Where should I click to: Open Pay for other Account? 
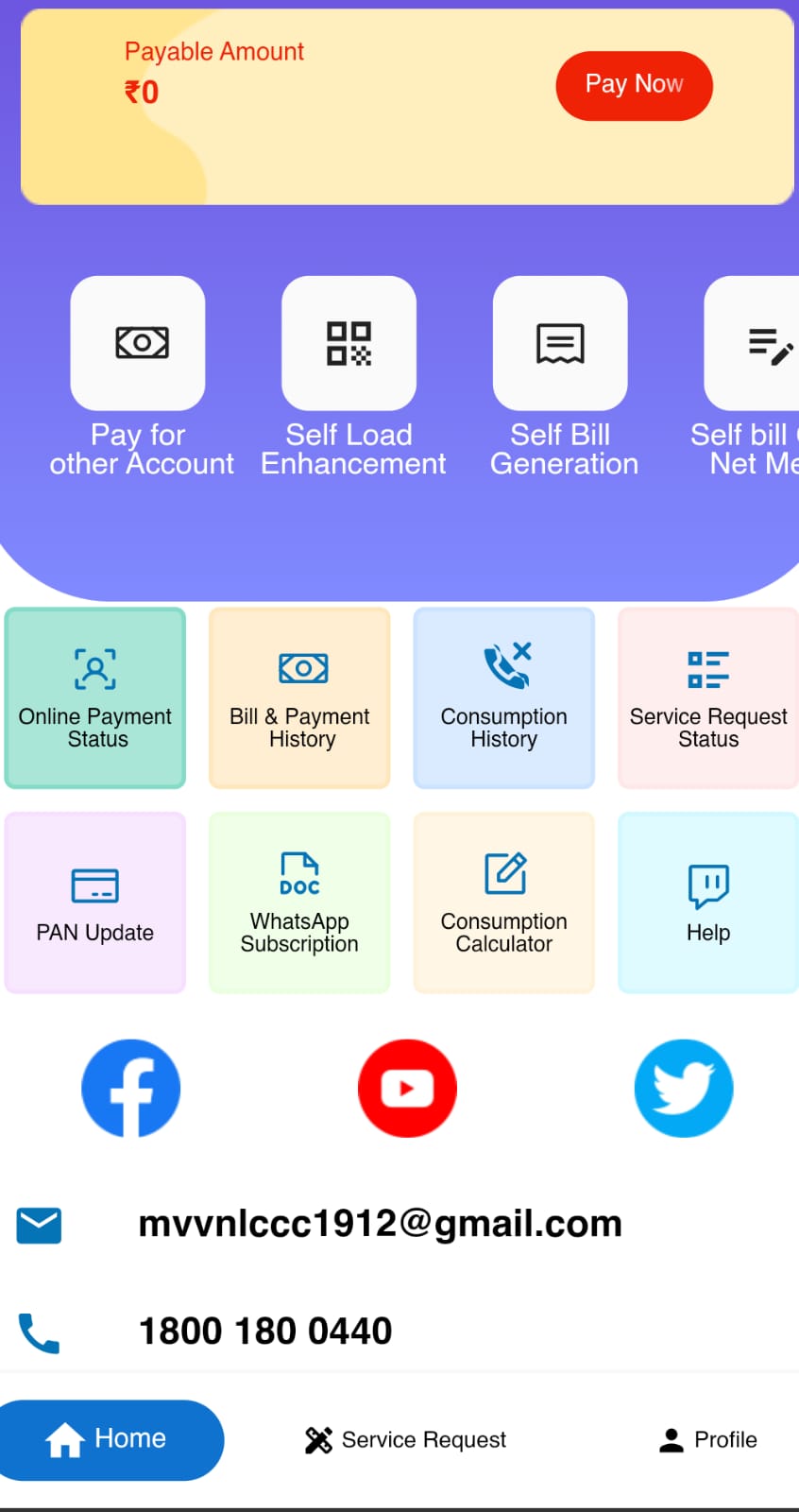click(138, 344)
